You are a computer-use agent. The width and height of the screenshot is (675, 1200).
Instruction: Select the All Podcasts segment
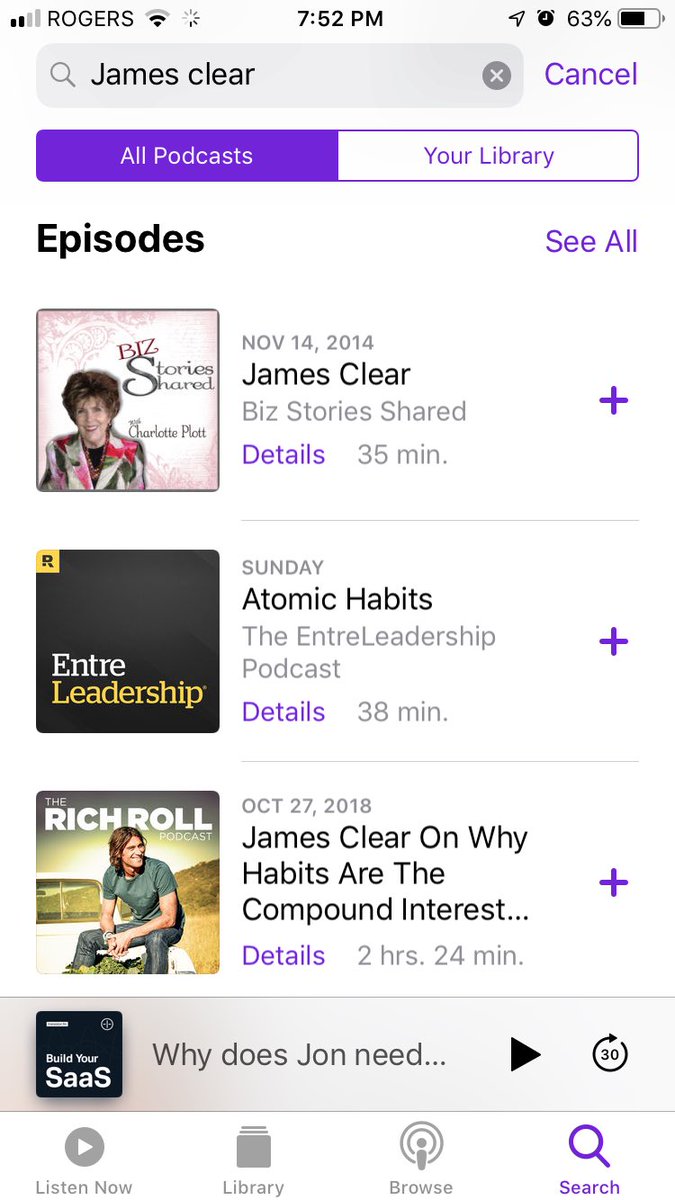tap(187, 156)
